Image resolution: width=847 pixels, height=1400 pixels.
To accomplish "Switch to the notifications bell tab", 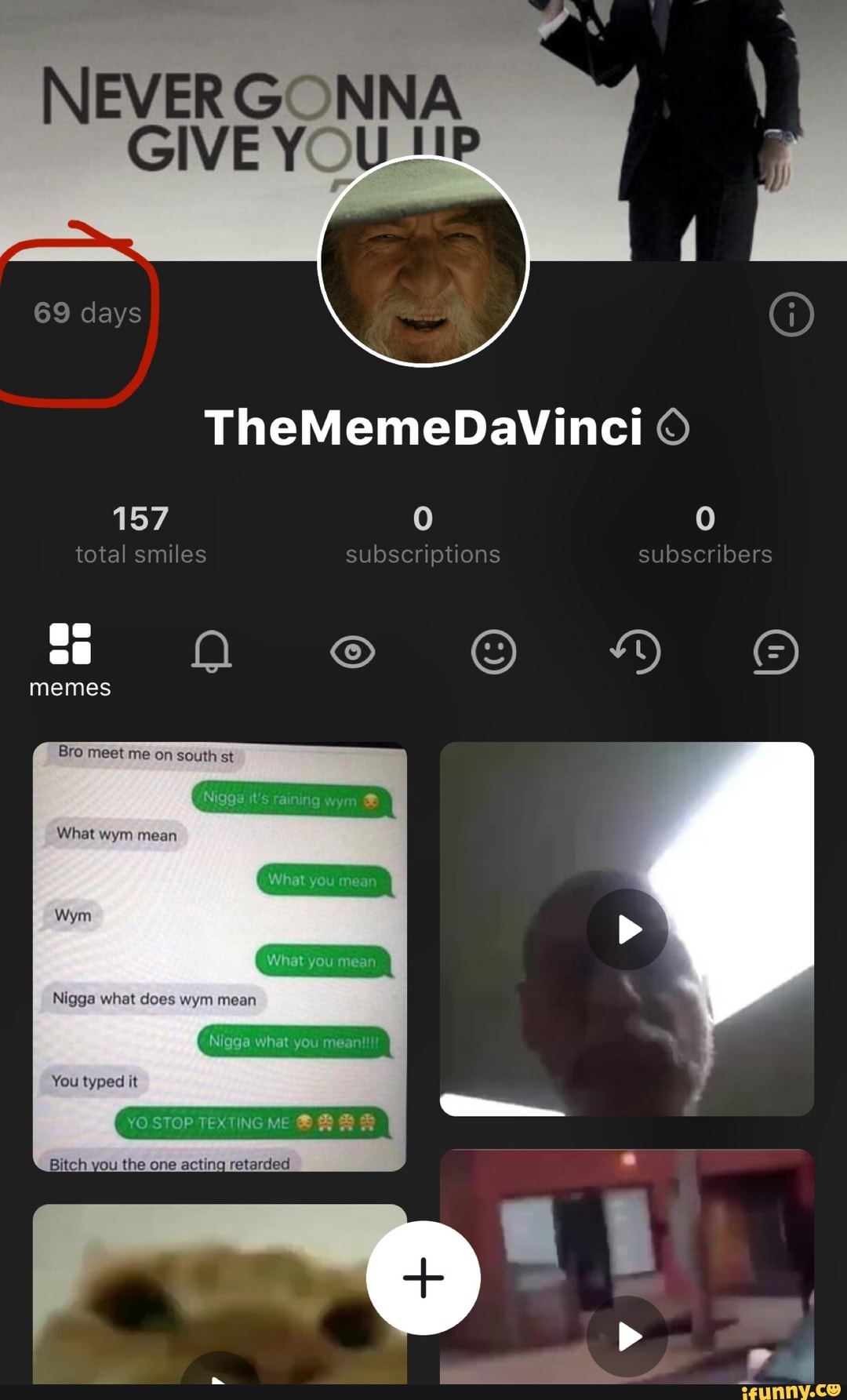I will 211,651.
